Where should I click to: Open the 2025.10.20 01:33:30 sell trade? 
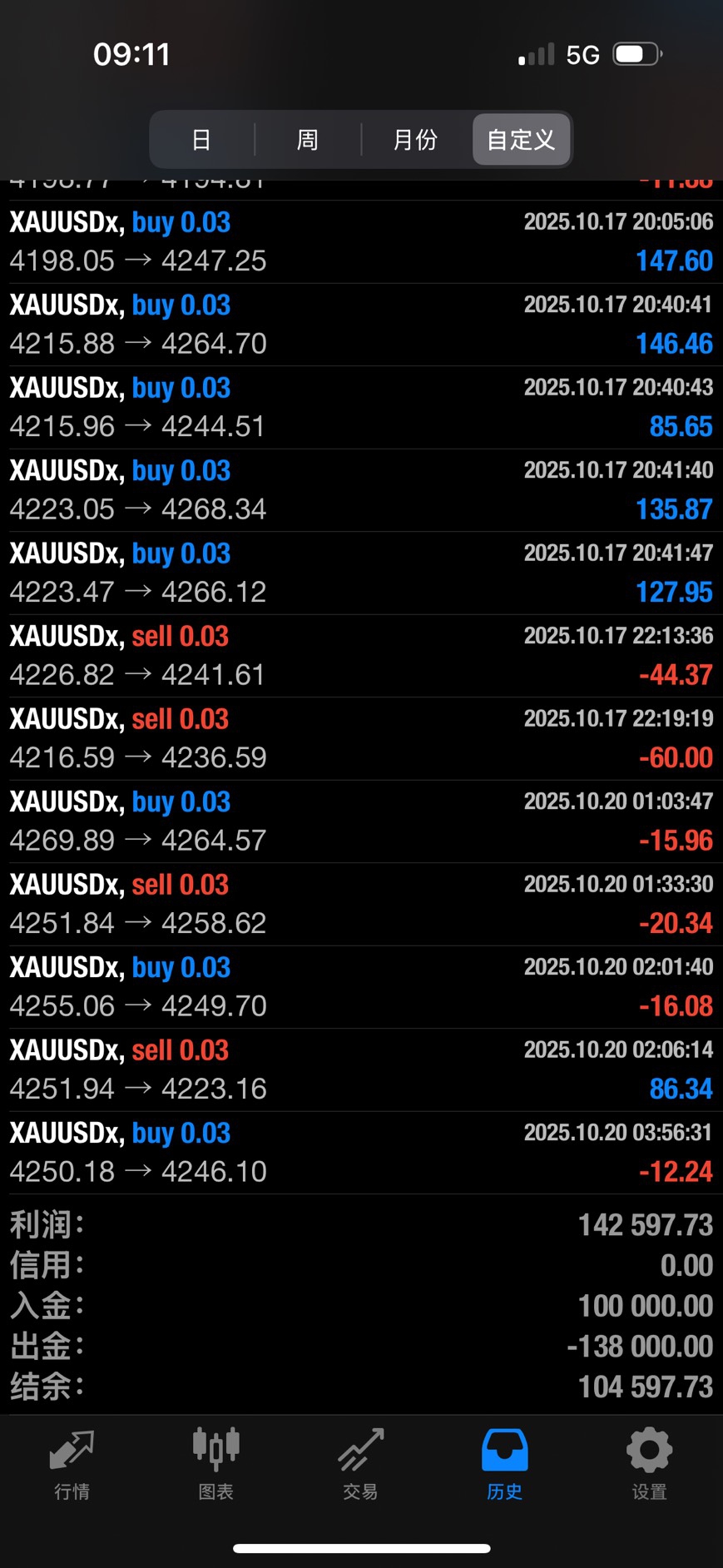coord(361,904)
